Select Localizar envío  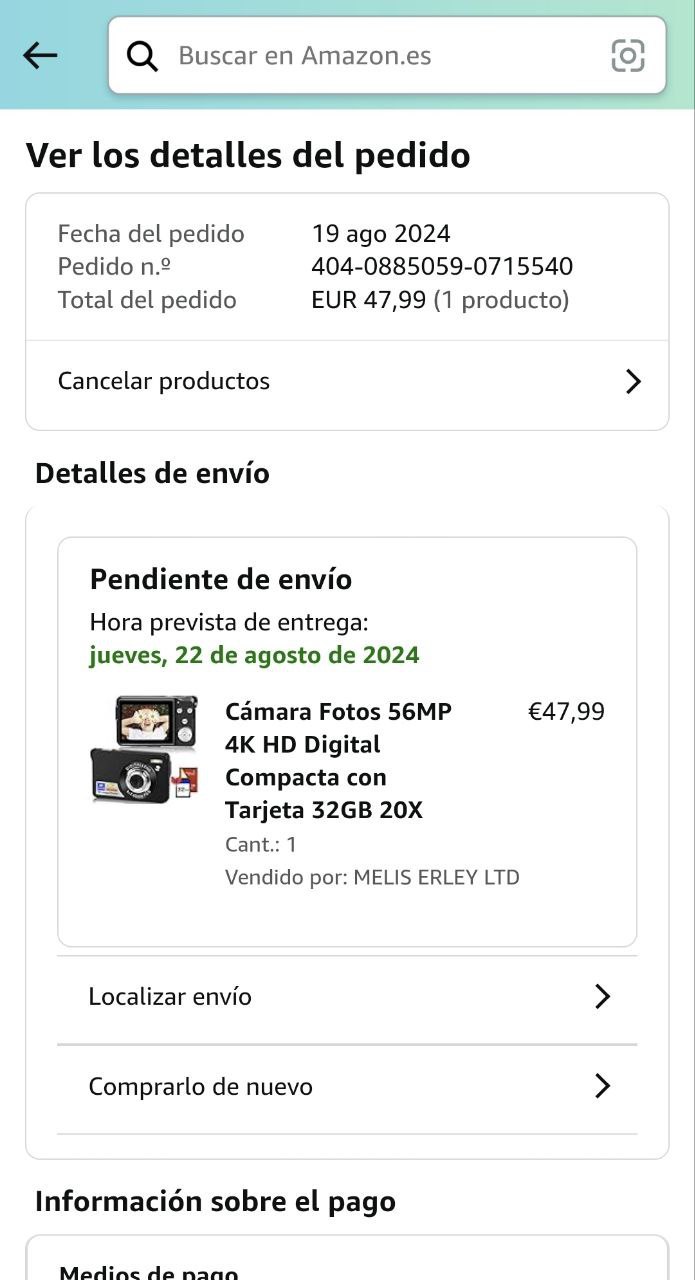coord(347,997)
